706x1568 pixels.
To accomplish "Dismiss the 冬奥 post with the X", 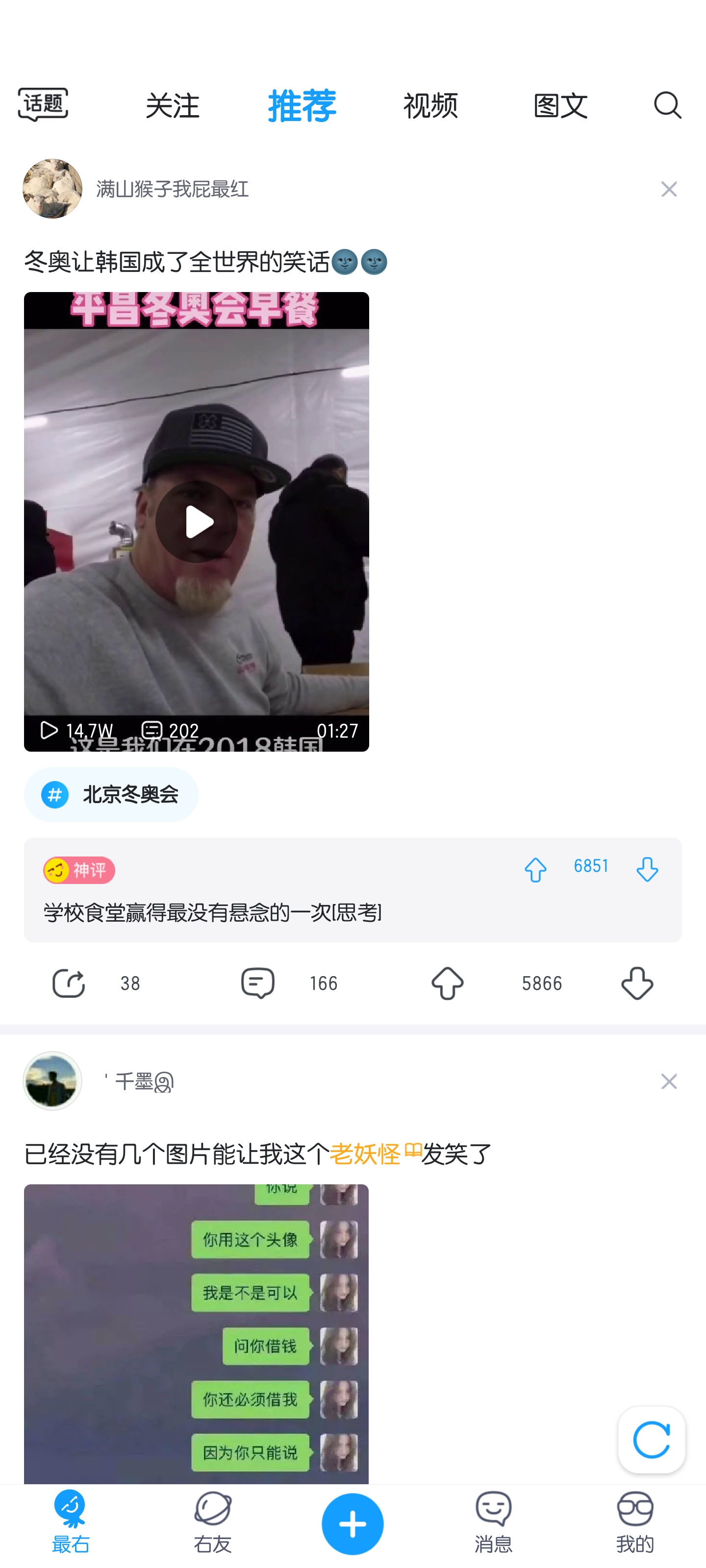I will click(669, 189).
